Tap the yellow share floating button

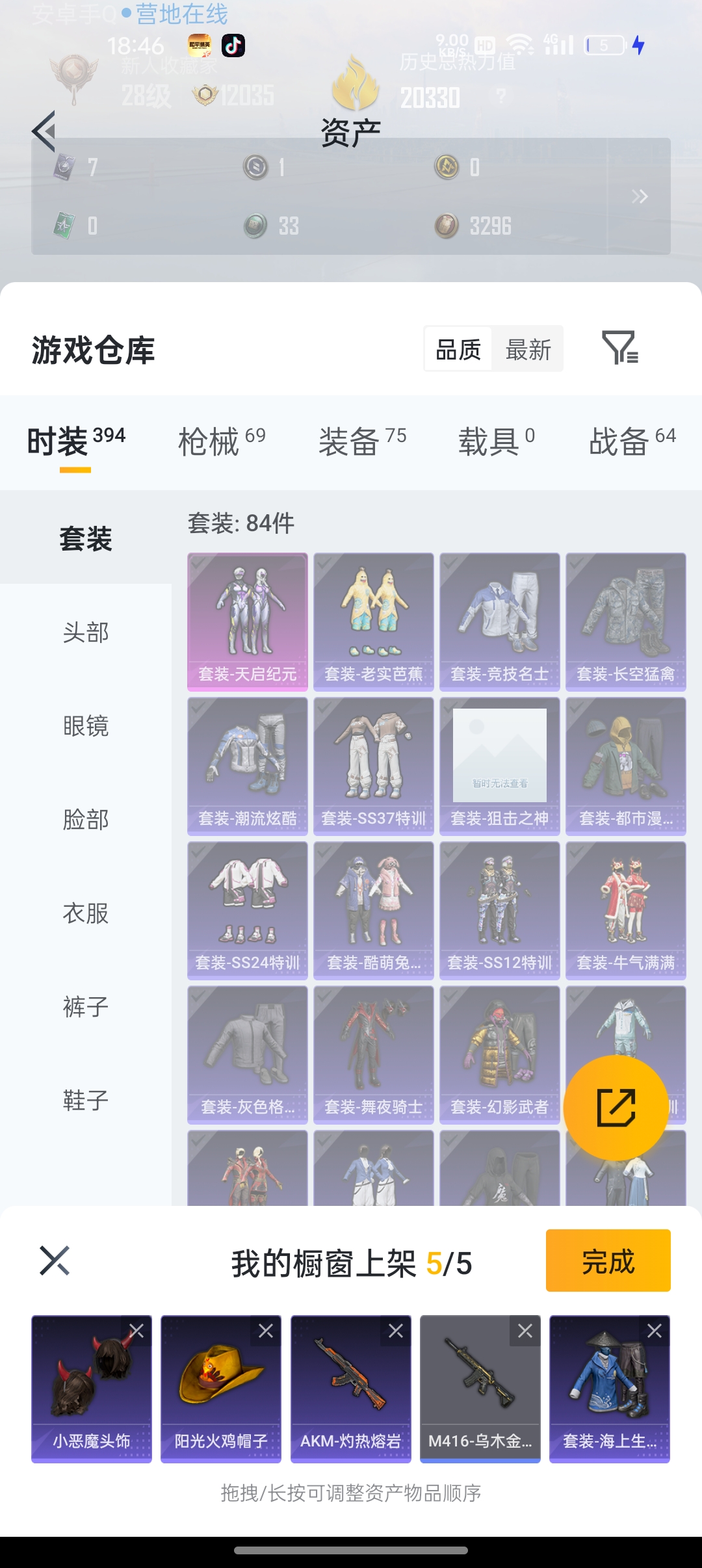(x=616, y=1108)
